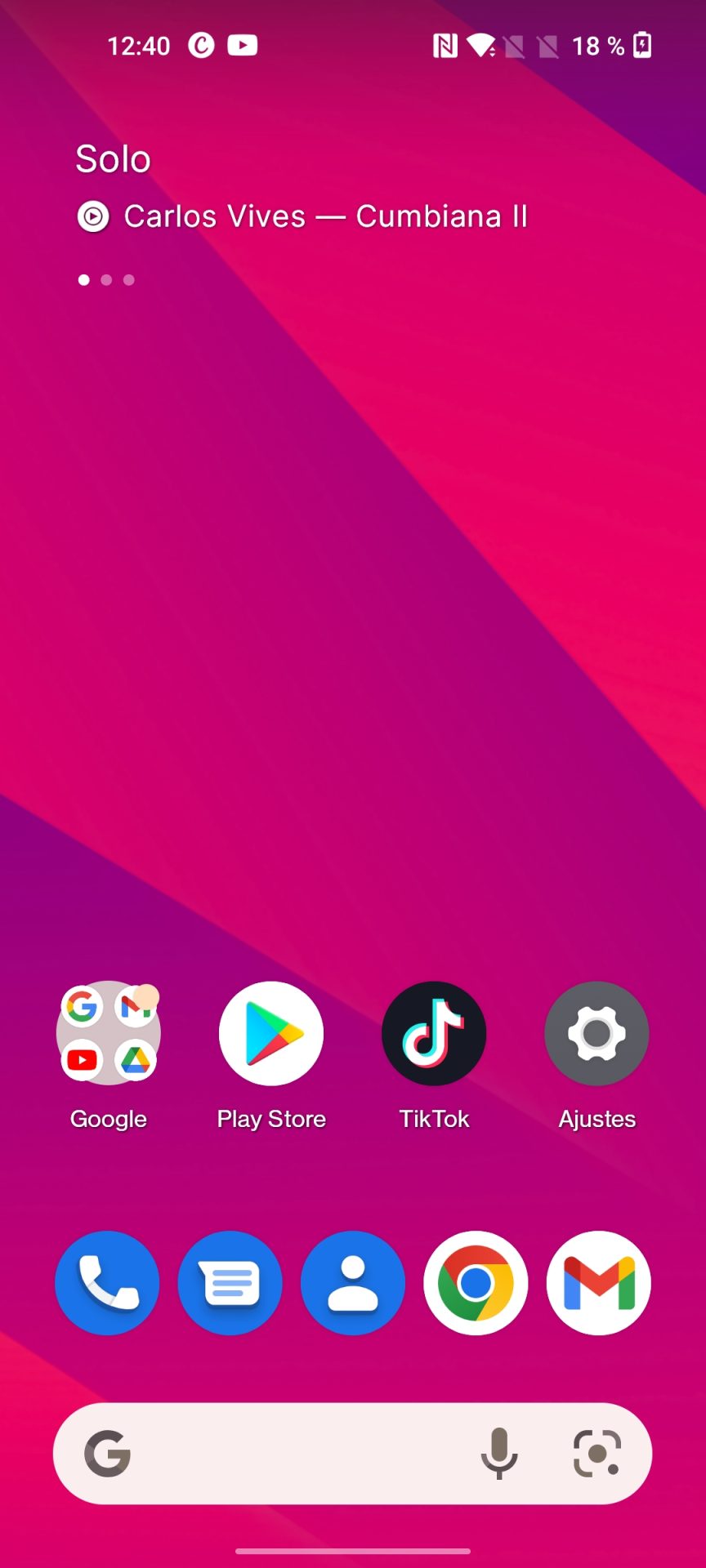
Task: Open the Google apps folder
Action: point(108,1034)
